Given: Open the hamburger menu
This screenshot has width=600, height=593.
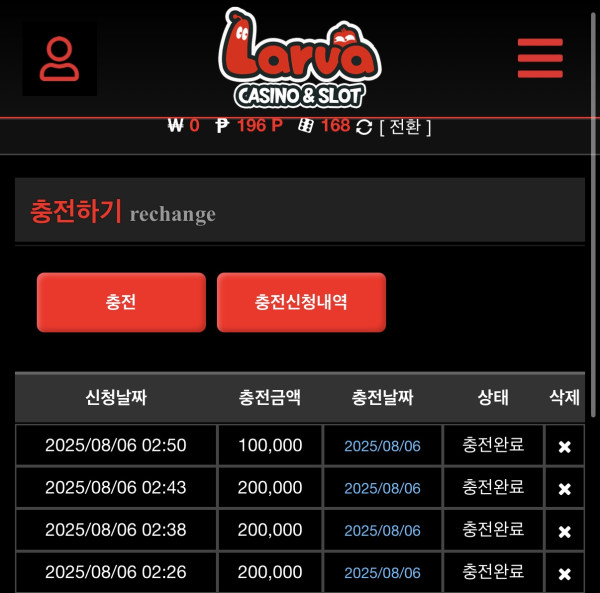Looking at the screenshot, I should point(540,59).
